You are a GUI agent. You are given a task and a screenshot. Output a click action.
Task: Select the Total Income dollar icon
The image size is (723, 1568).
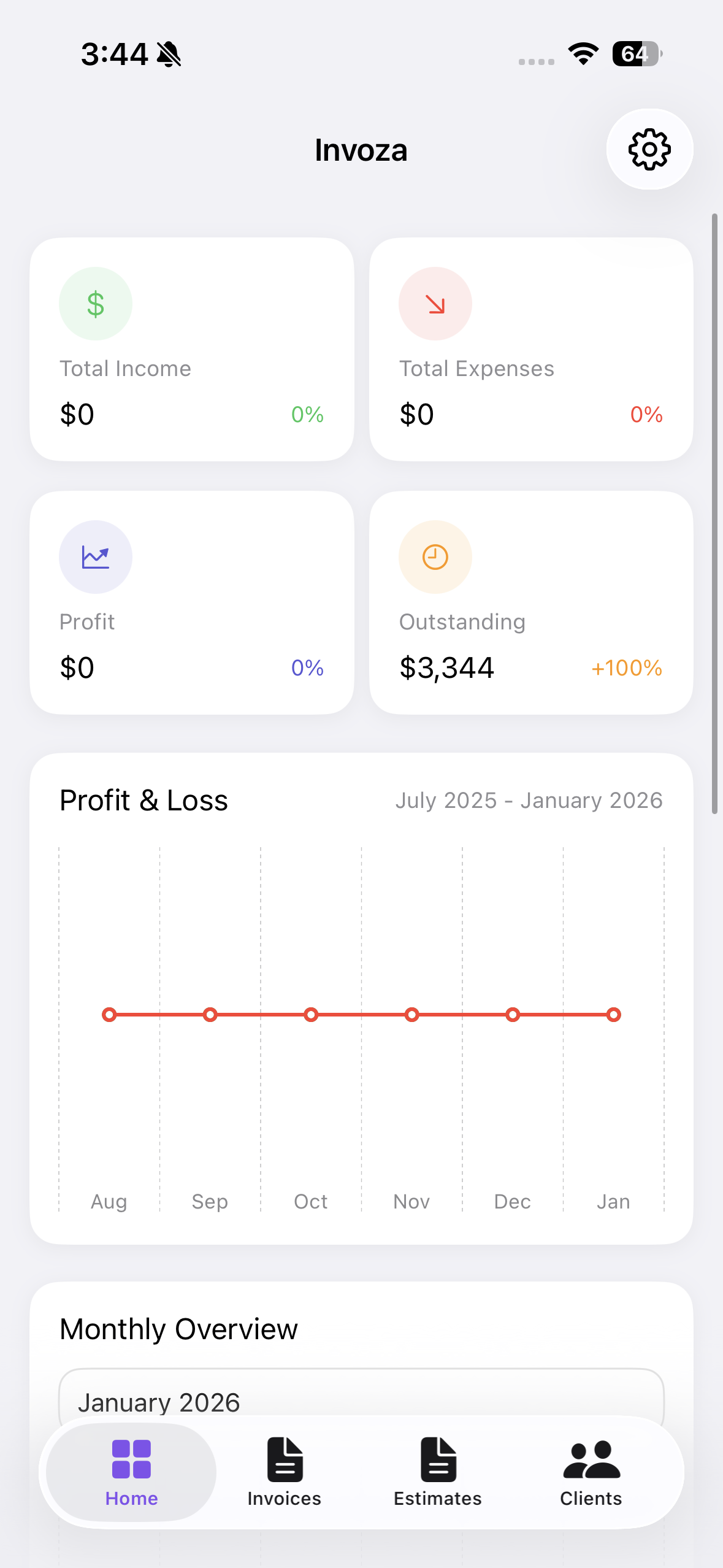pos(95,303)
